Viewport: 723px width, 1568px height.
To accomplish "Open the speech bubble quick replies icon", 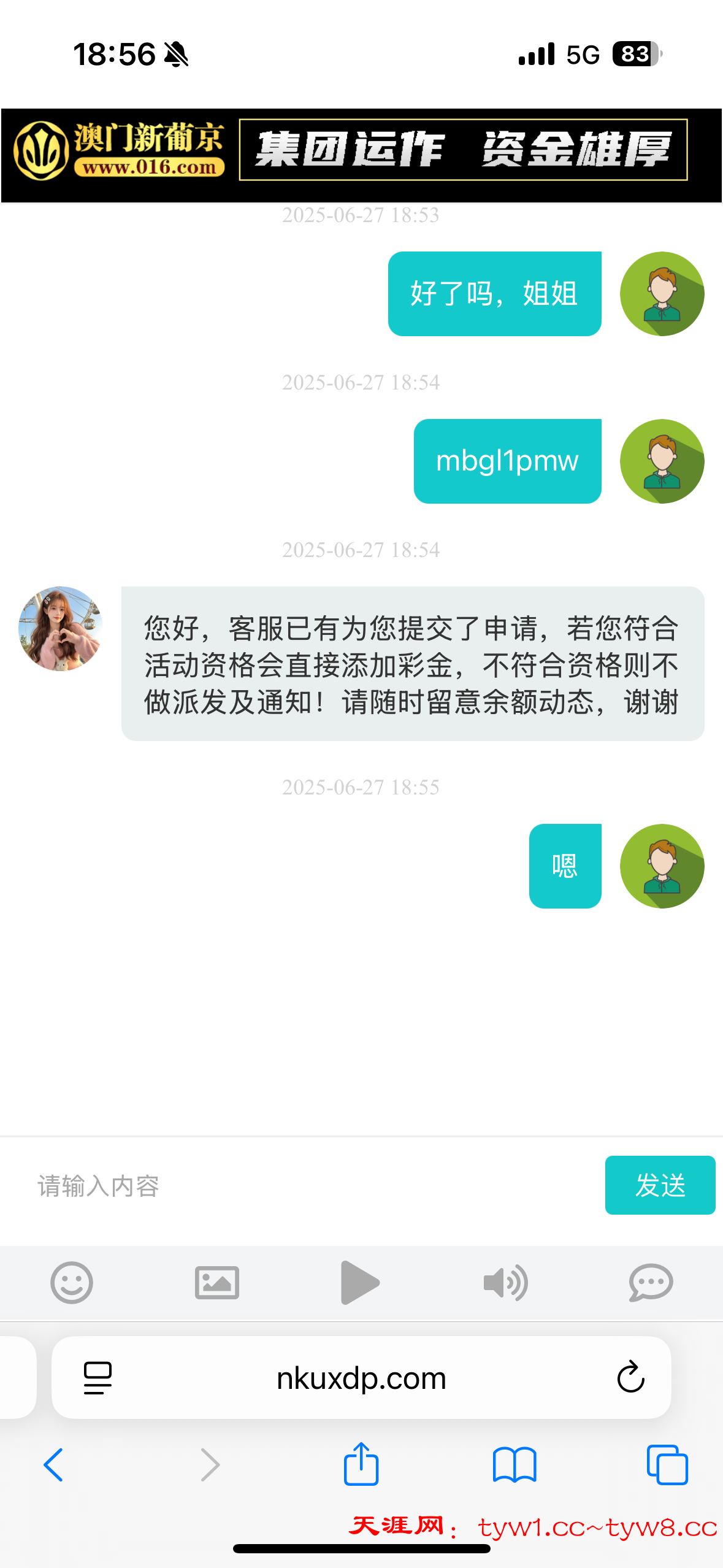I will [x=651, y=1282].
